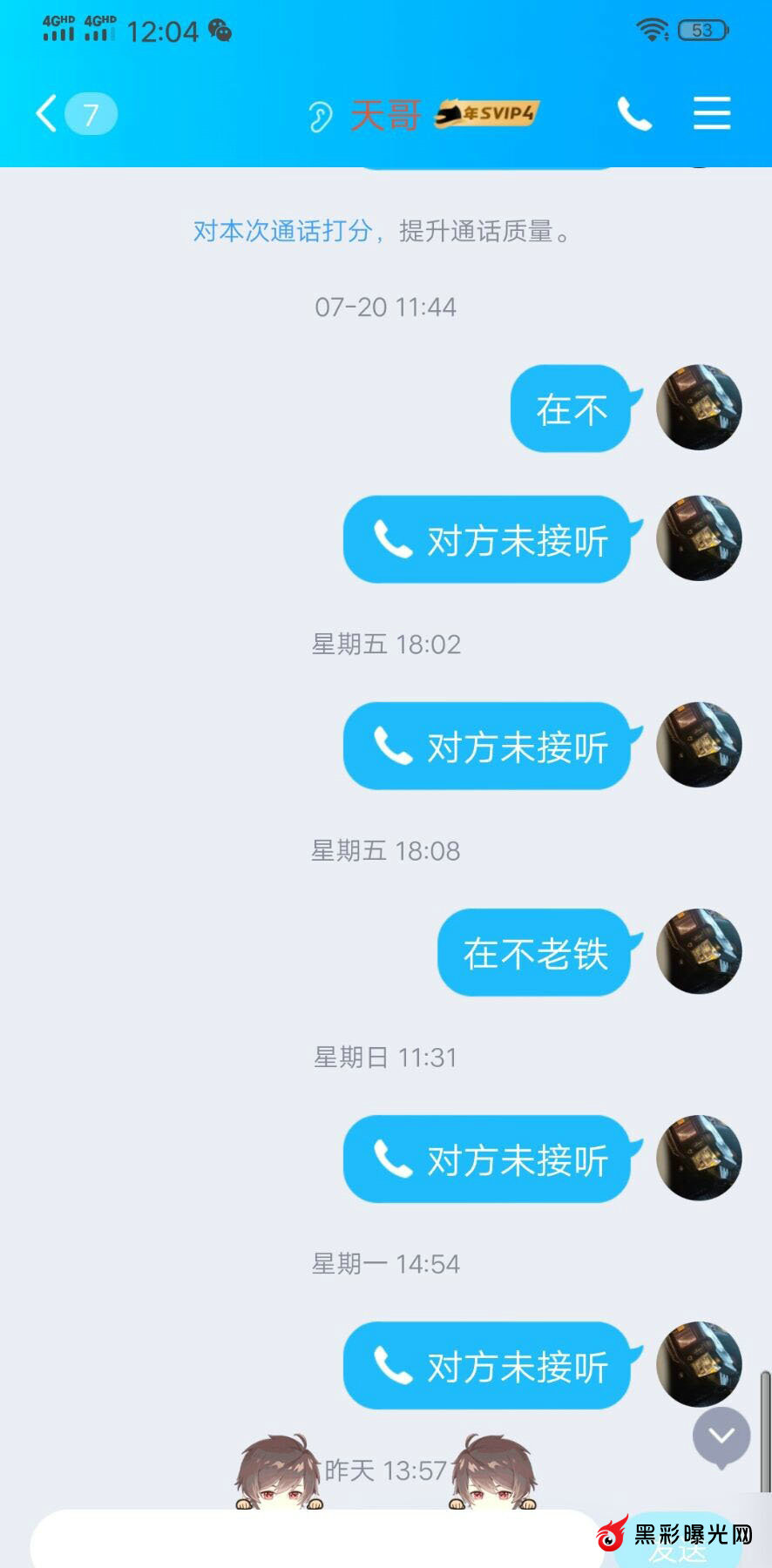Viewport: 772px width, 1568px height.
Task: Open the chat settings menu
Action: coord(711,114)
